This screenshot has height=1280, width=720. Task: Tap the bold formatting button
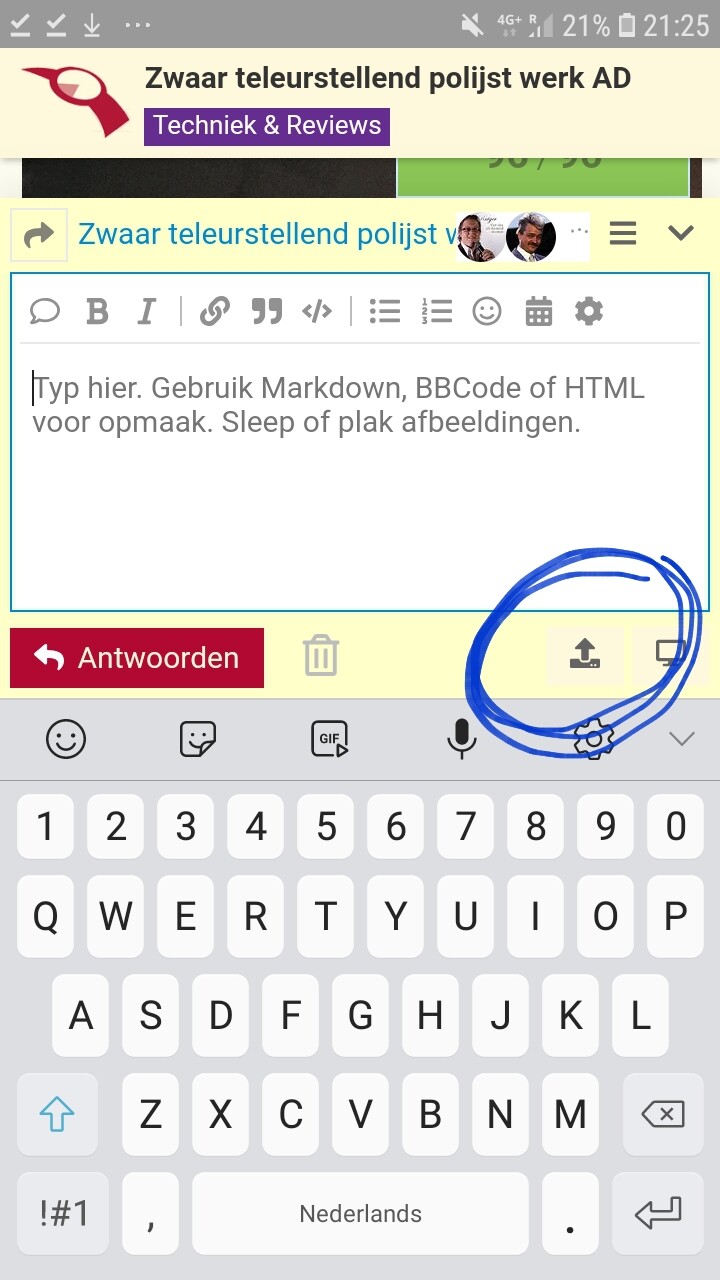tap(97, 312)
